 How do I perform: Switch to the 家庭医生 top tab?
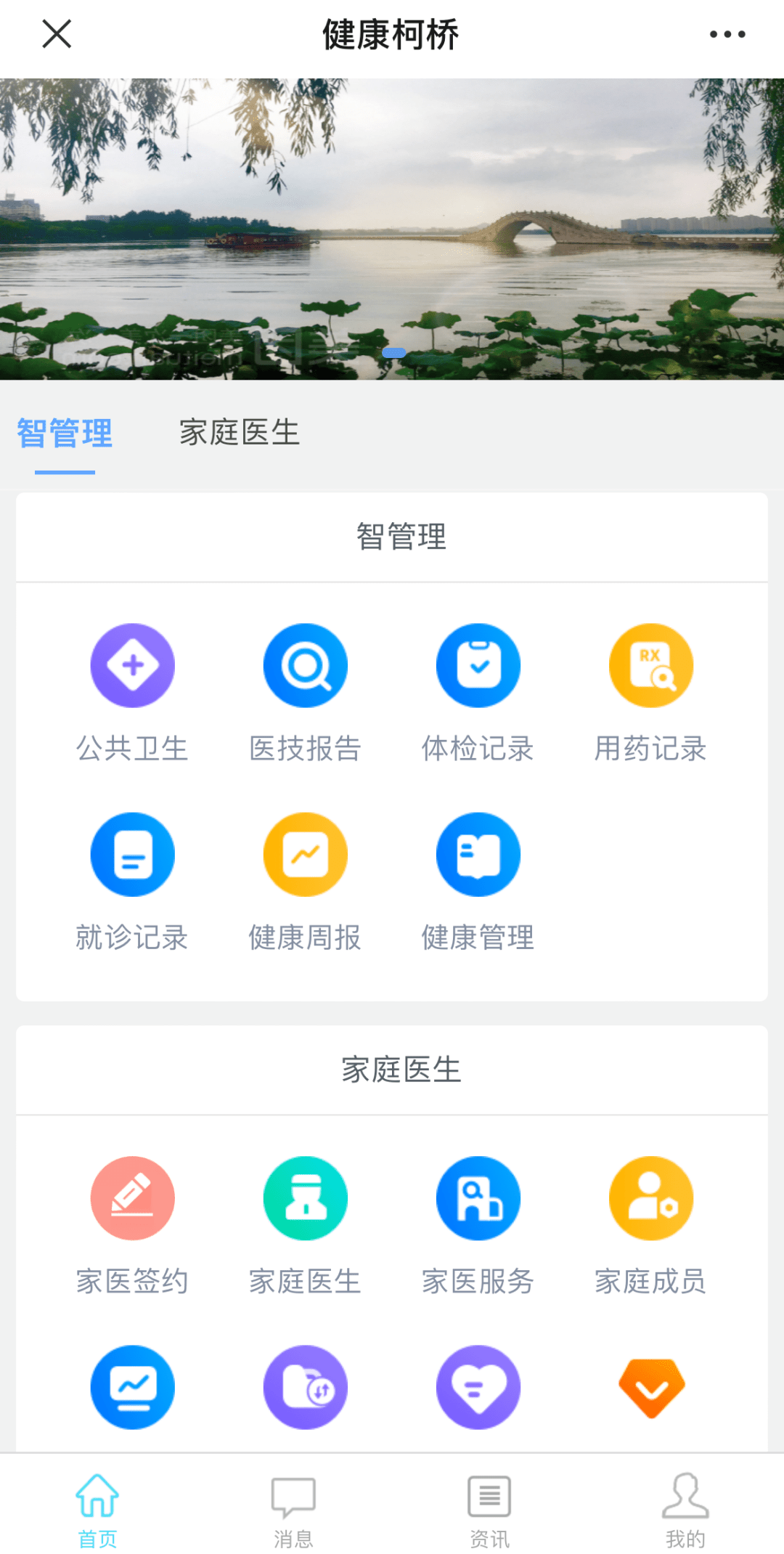click(x=240, y=433)
